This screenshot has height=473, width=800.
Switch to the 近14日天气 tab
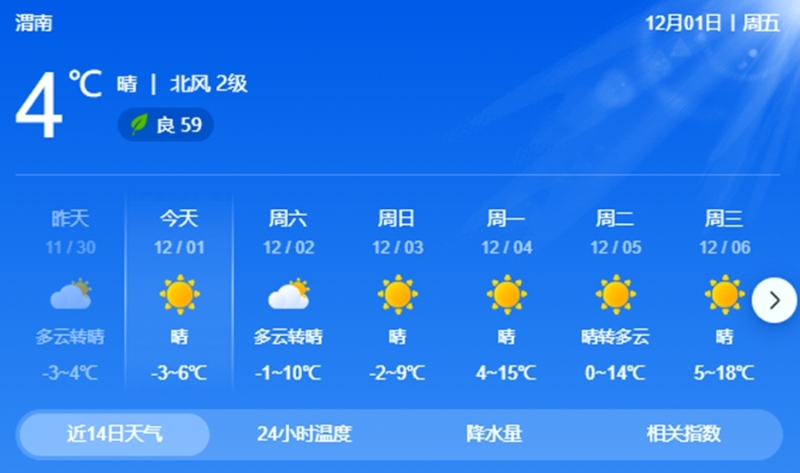pos(114,434)
